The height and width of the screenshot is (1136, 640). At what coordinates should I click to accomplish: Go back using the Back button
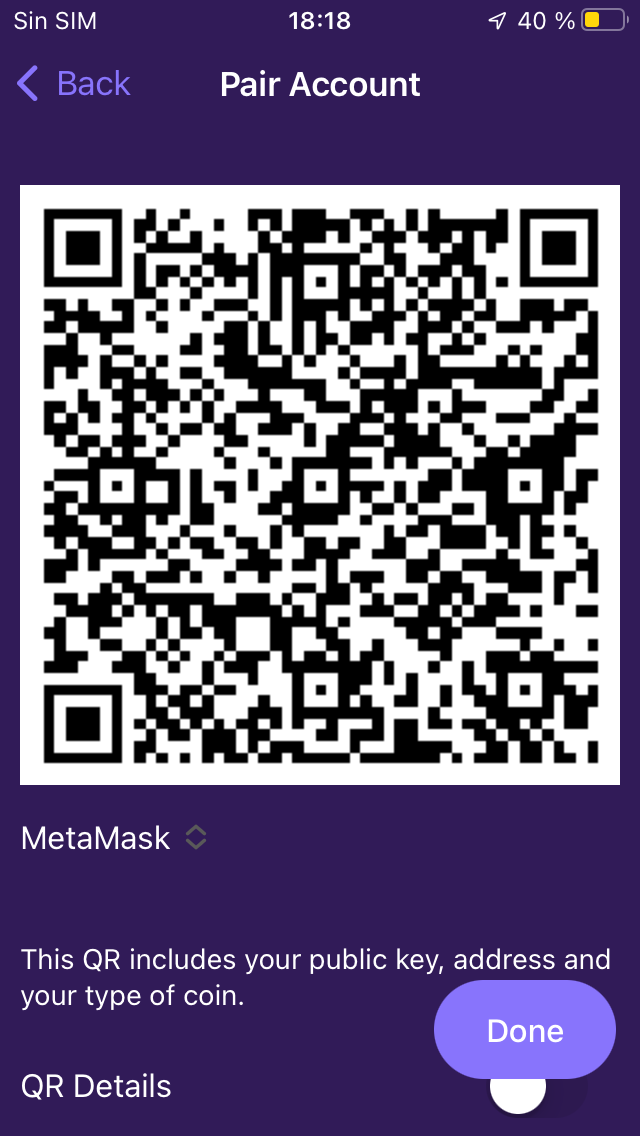(73, 83)
